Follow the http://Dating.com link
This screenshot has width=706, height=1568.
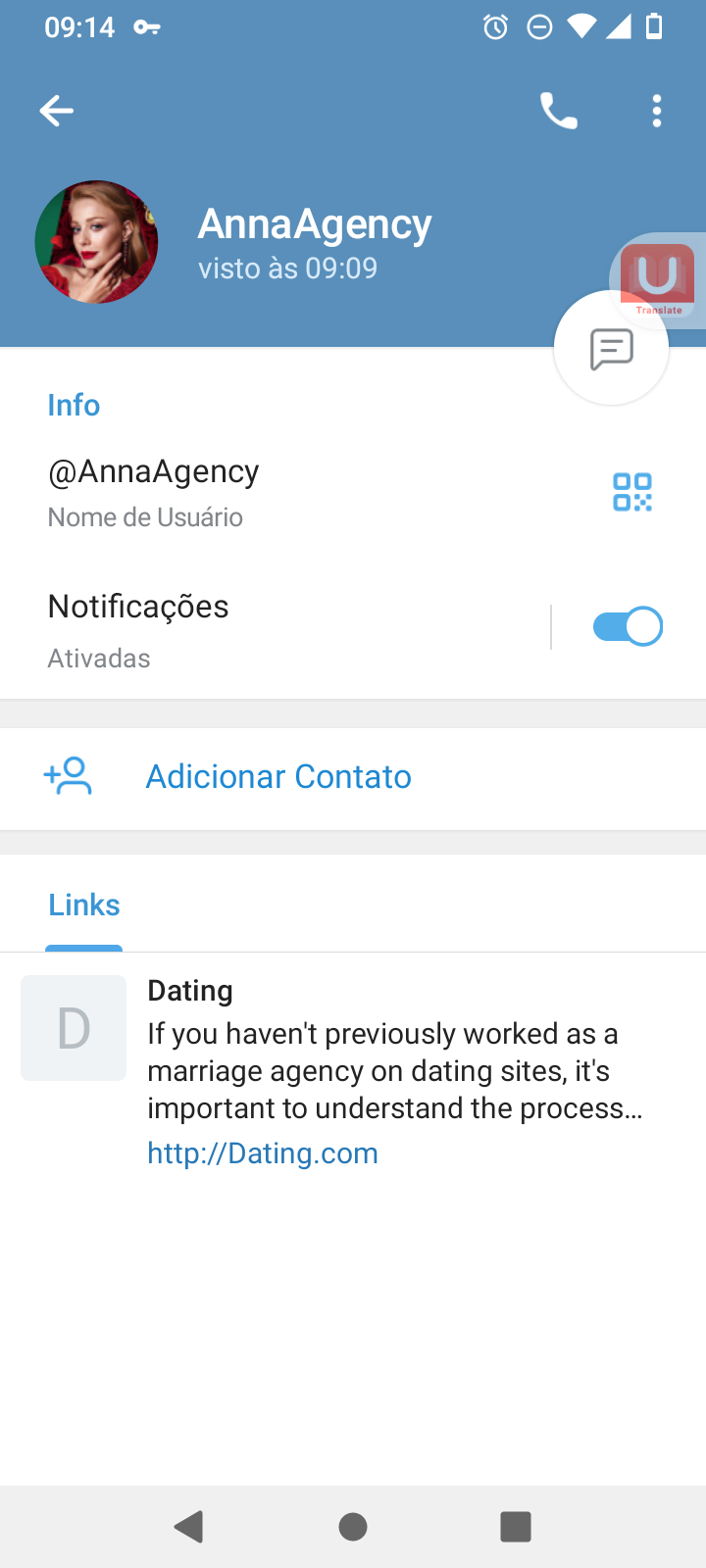pyautogui.click(x=263, y=1153)
